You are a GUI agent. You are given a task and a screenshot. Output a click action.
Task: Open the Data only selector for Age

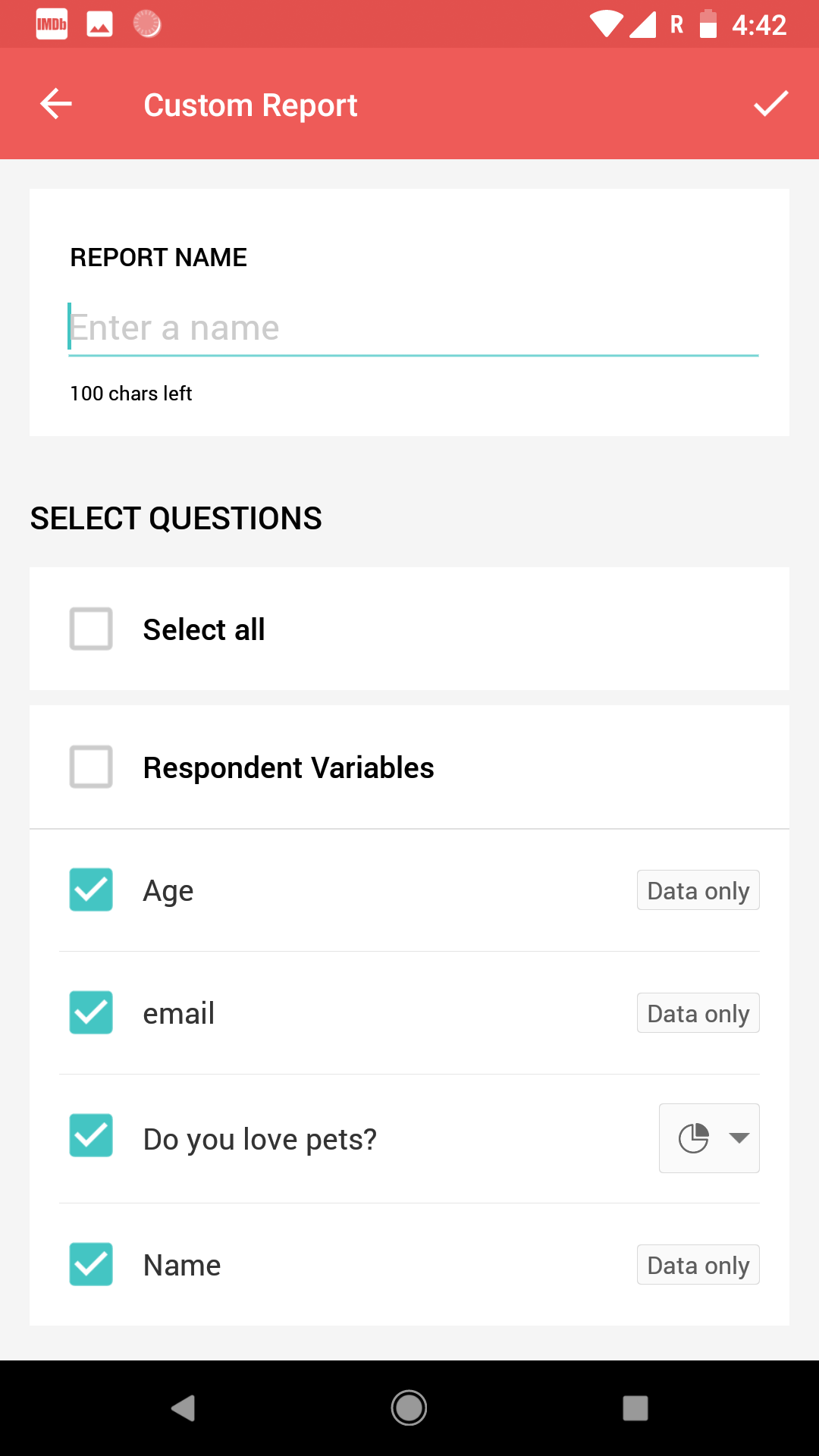[x=697, y=890]
